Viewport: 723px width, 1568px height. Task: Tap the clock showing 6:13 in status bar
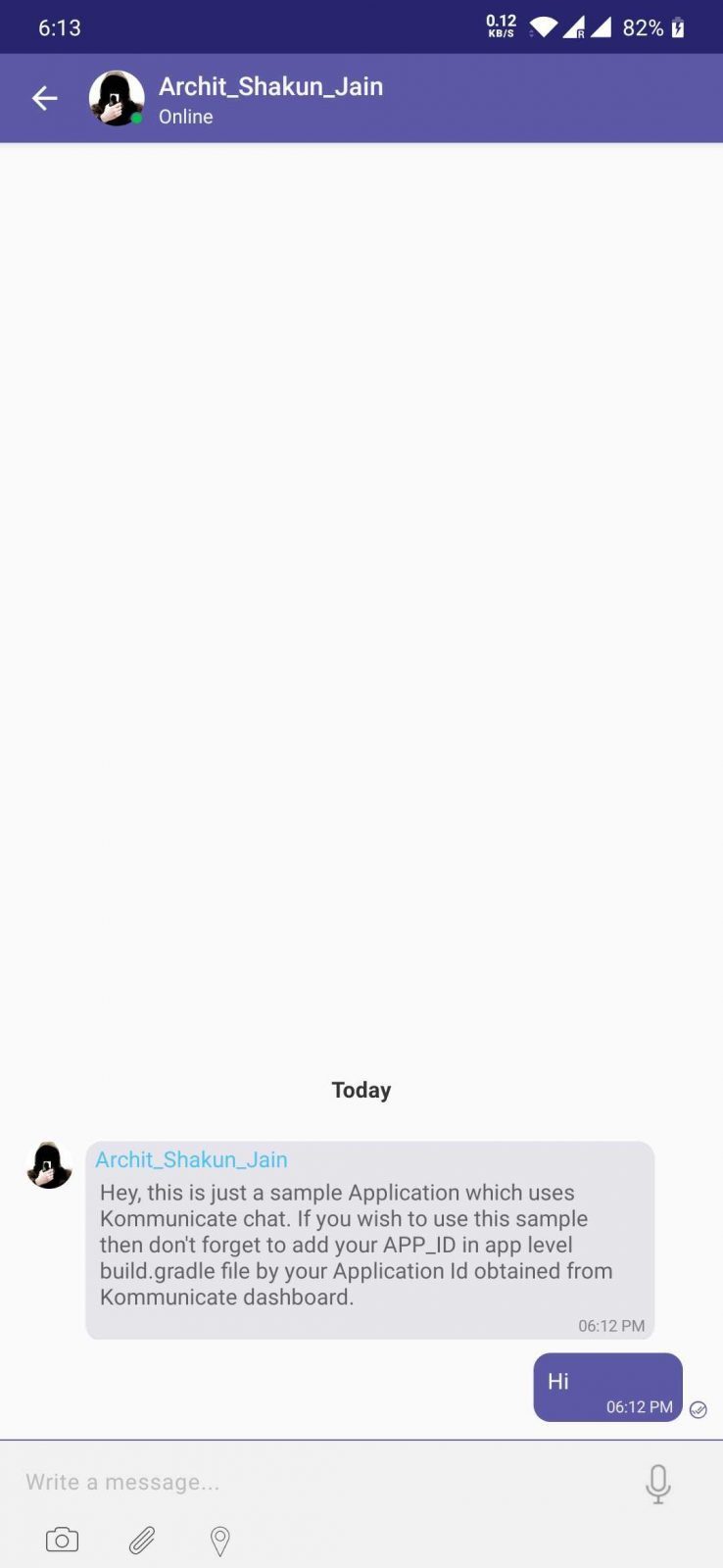[x=60, y=26]
